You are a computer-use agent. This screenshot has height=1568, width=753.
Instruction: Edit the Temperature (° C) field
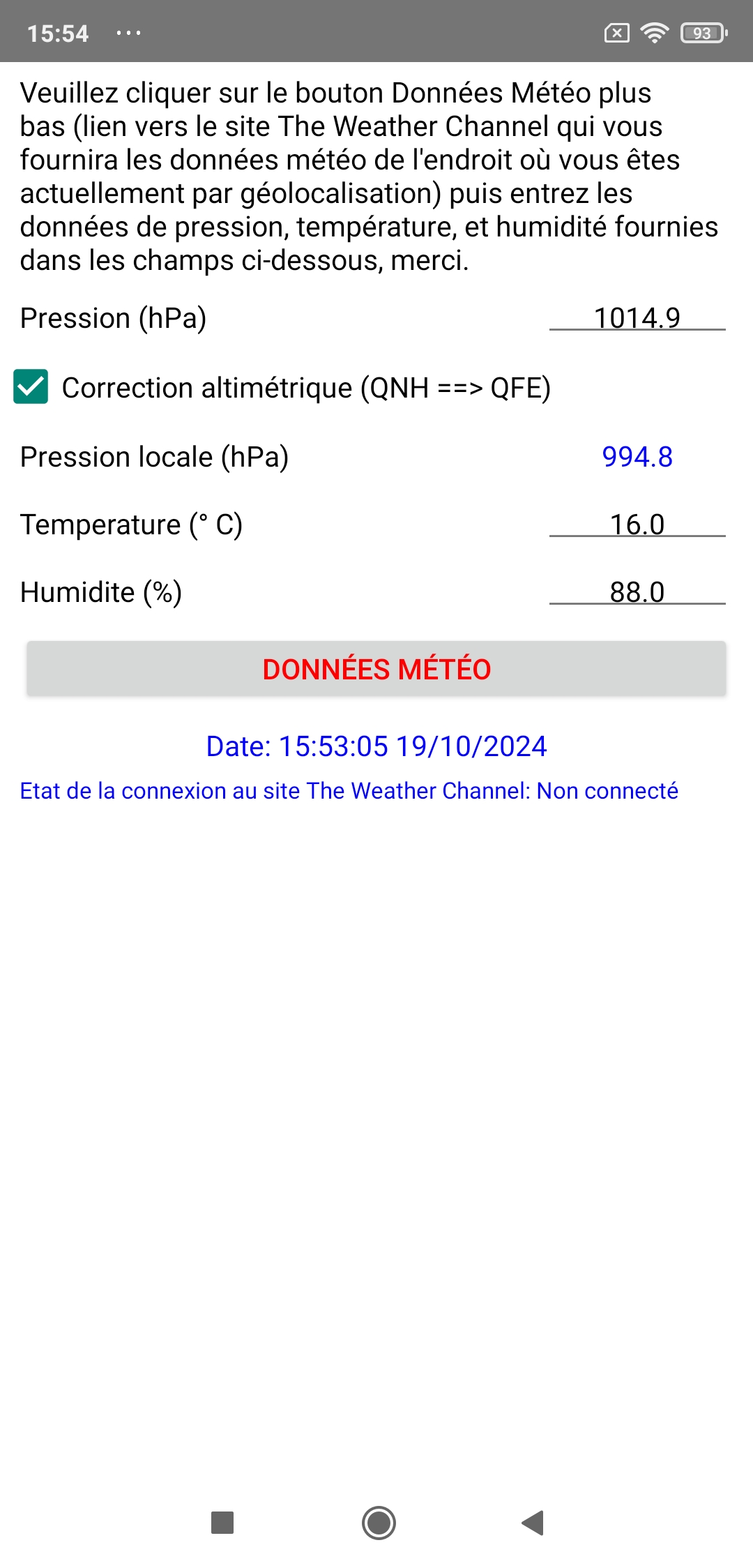pos(637,525)
